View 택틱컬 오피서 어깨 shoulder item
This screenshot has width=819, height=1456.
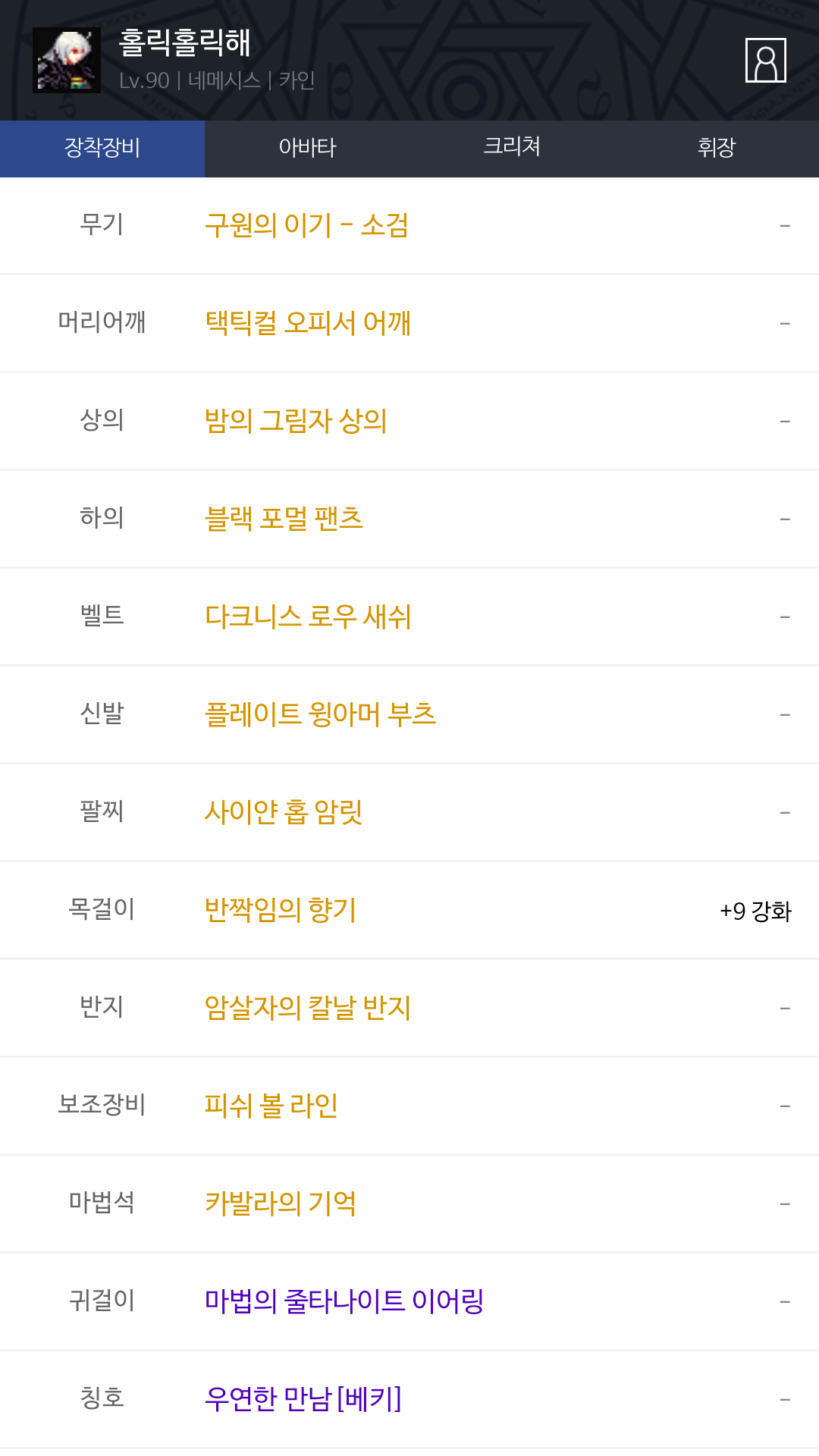click(x=308, y=323)
